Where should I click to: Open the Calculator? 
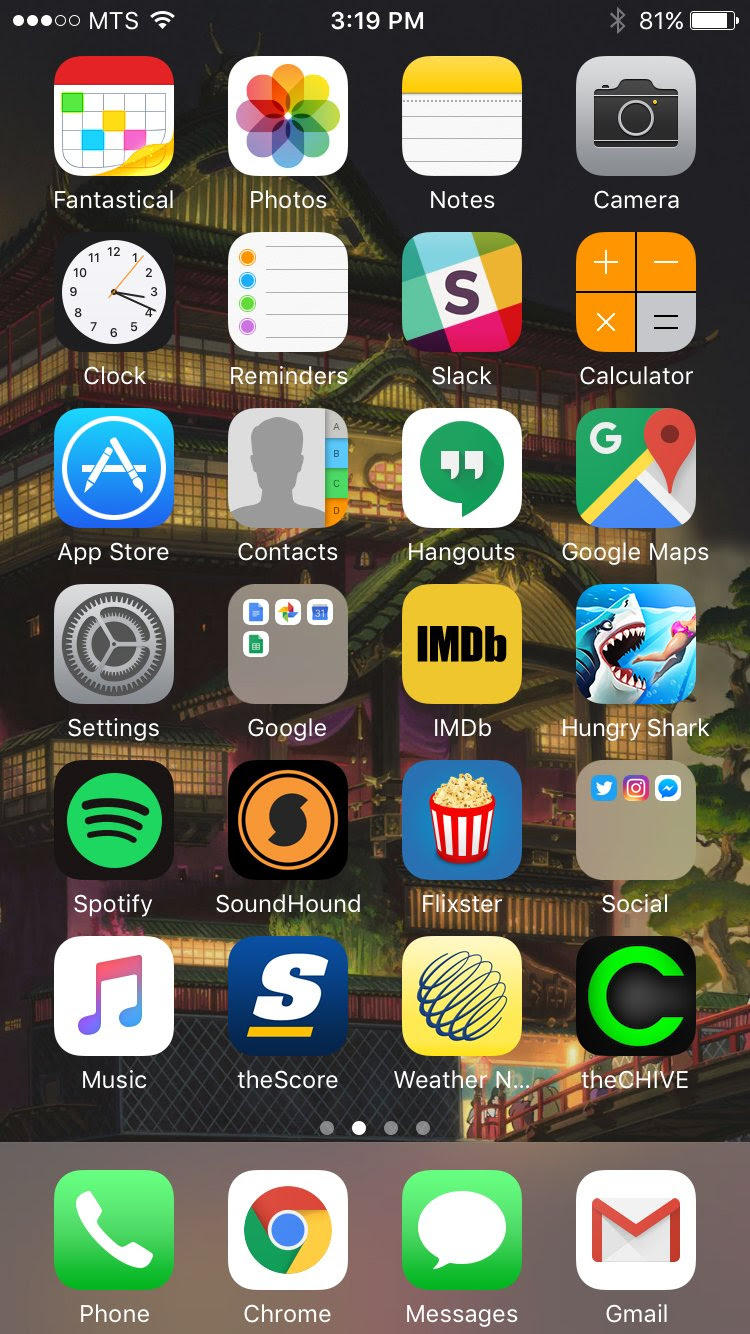(636, 292)
